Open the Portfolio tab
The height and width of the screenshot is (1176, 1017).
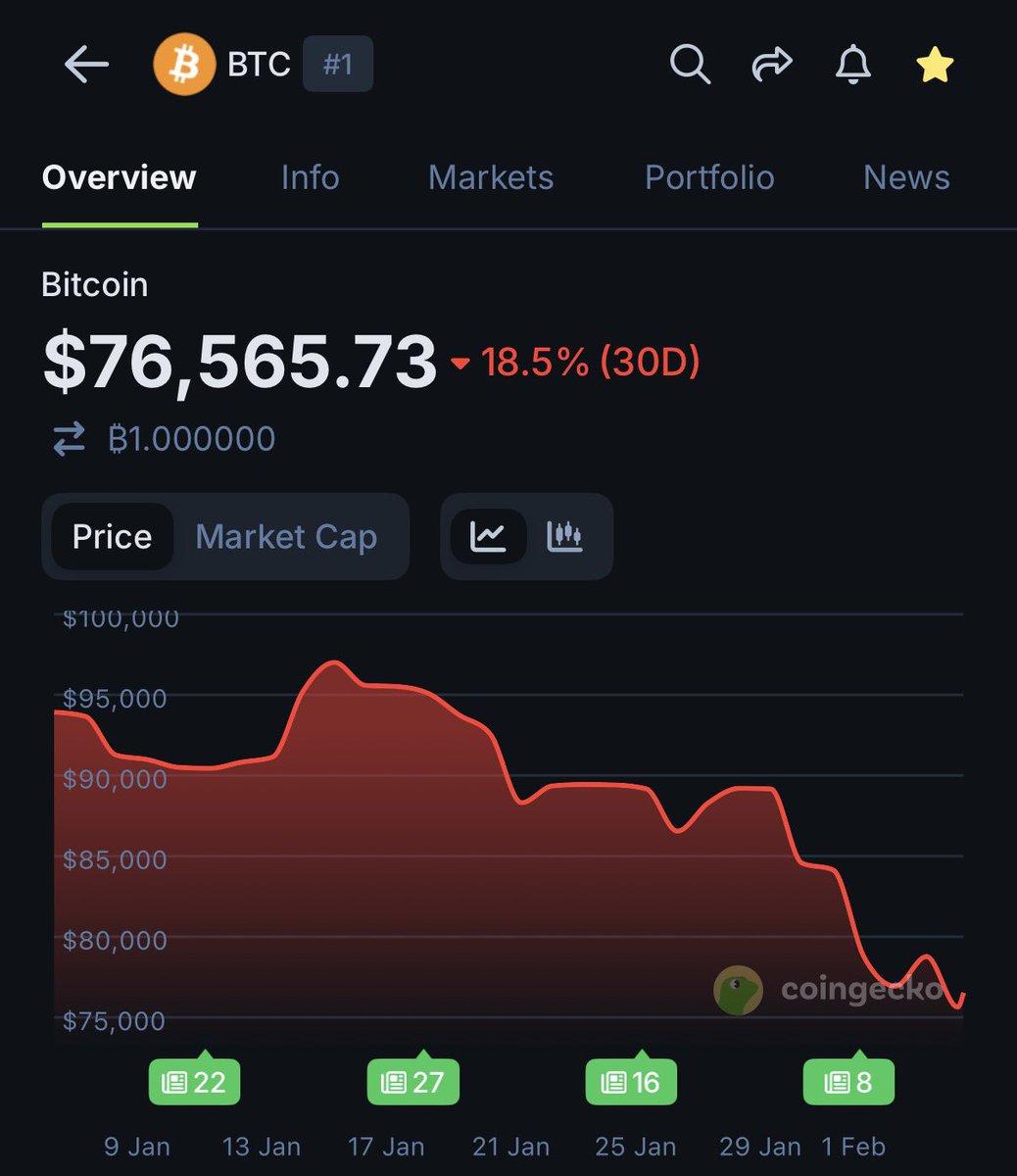coord(709,177)
